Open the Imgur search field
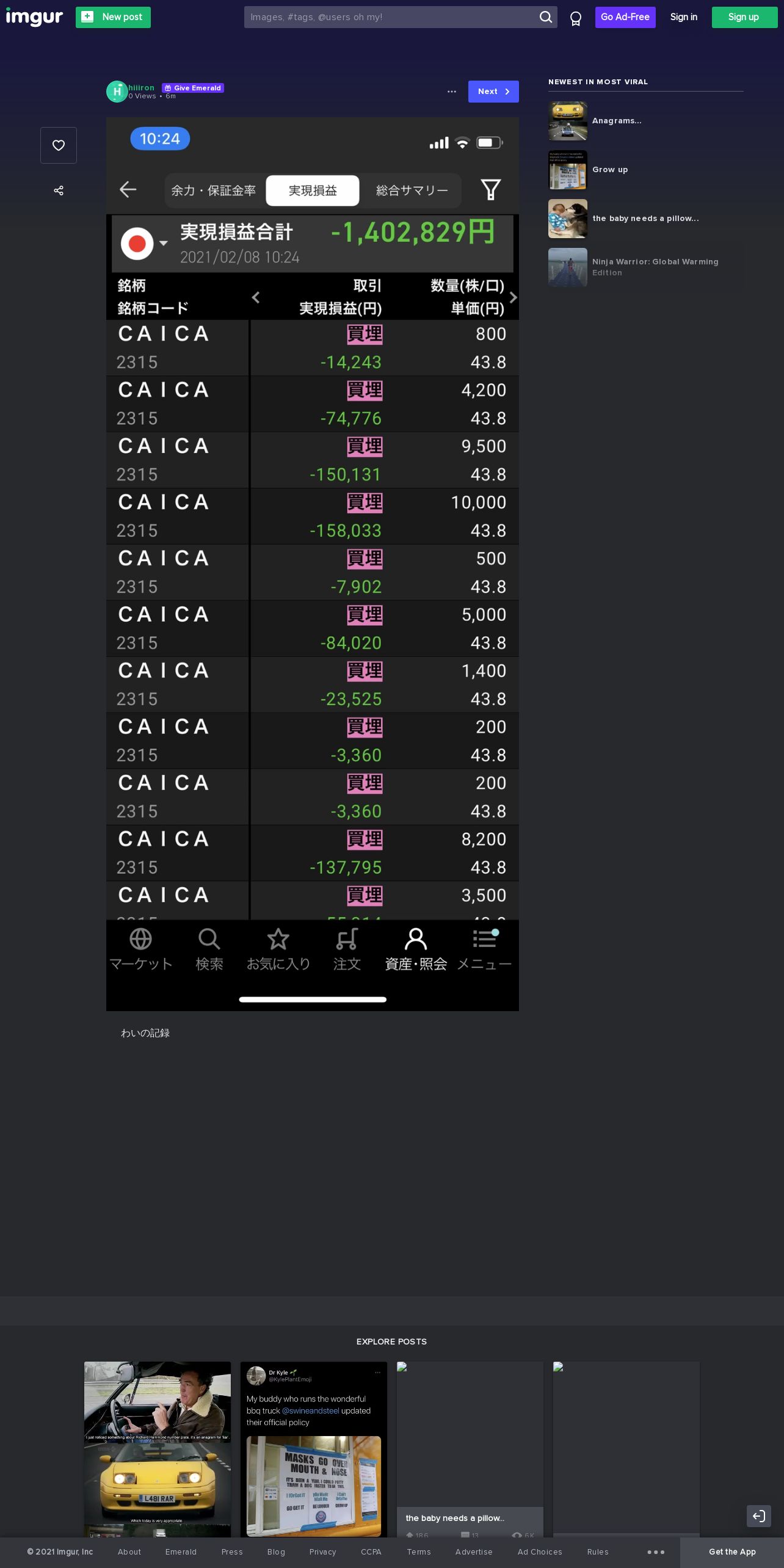The height and width of the screenshot is (1568, 784). pos(391,17)
